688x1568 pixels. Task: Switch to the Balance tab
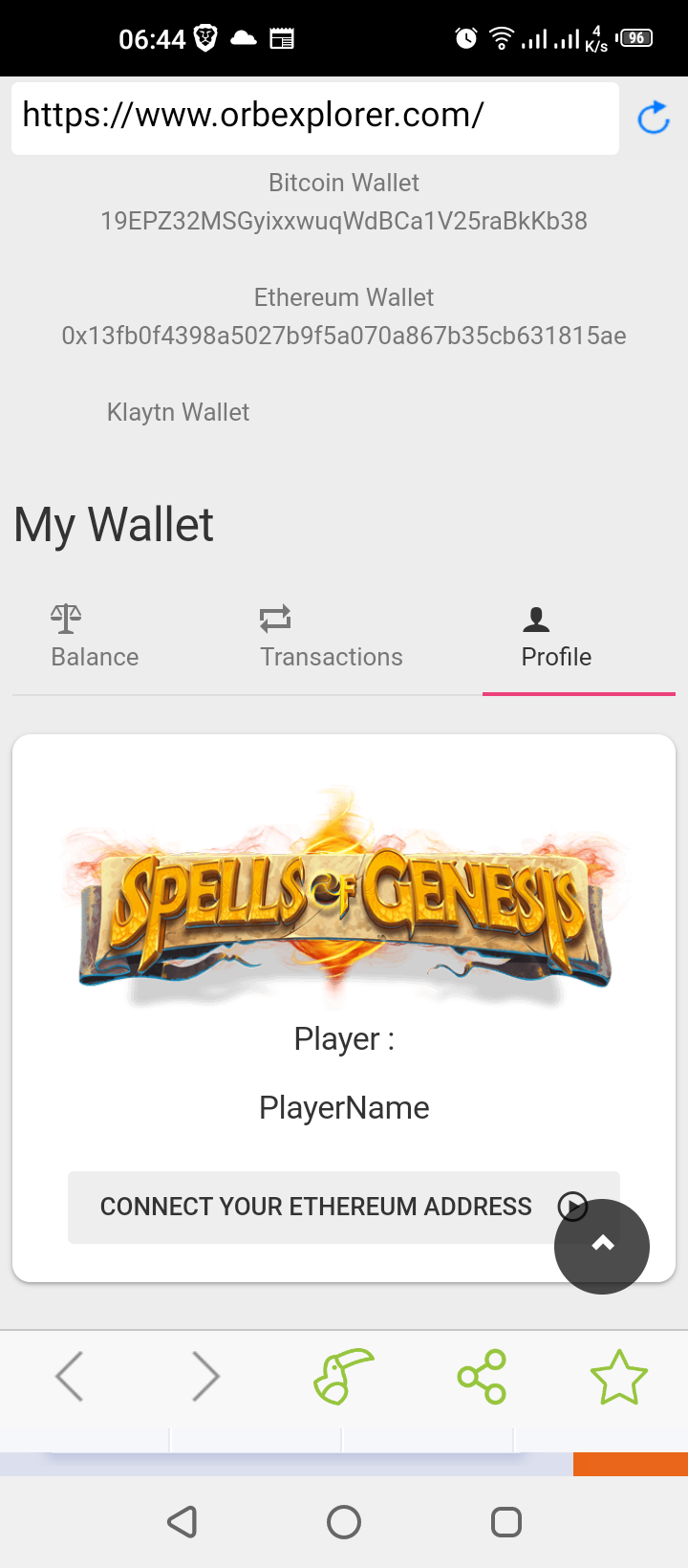tap(95, 637)
